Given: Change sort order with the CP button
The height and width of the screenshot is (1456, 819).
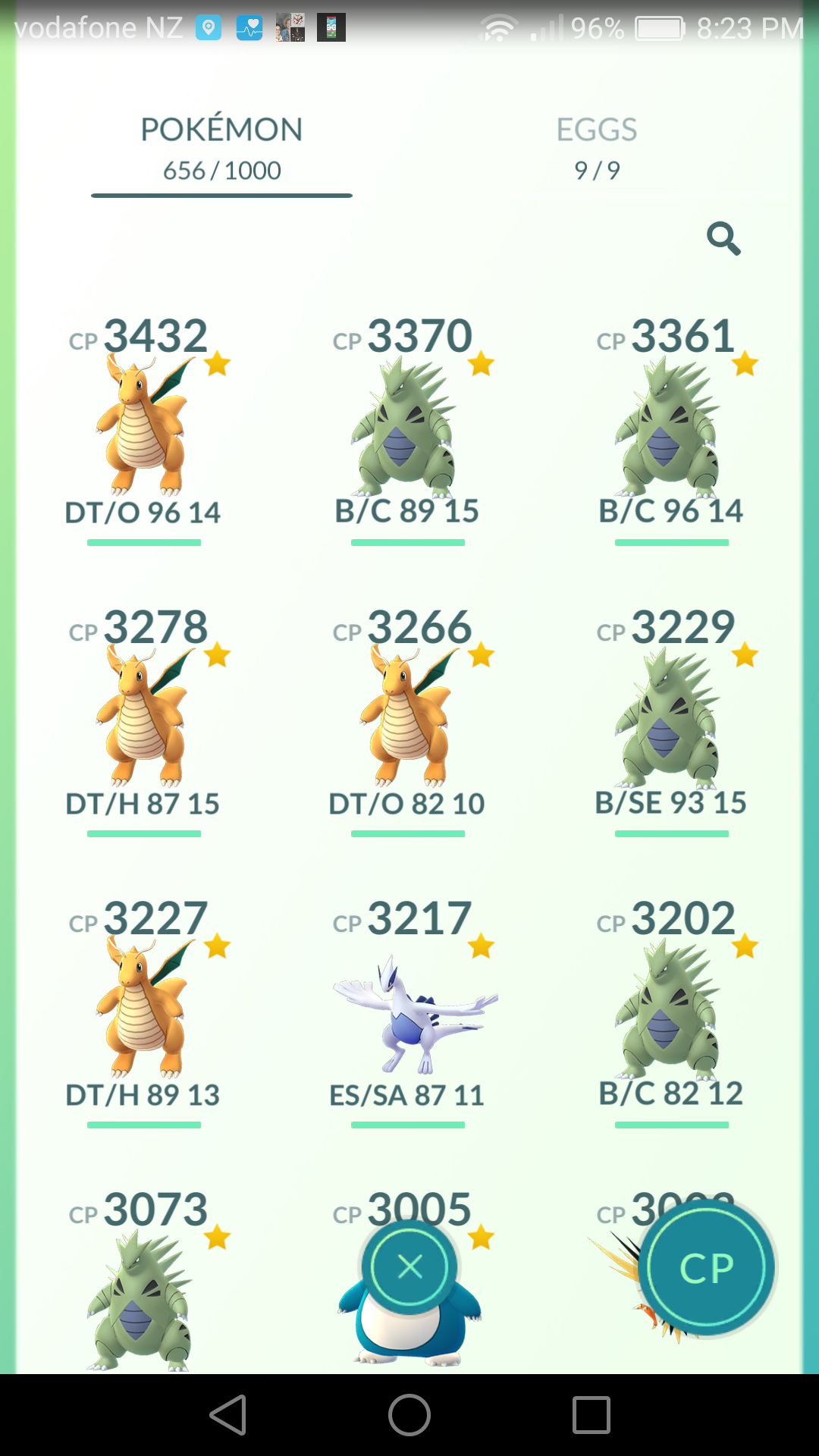Looking at the screenshot, I should click(707, 1268).
